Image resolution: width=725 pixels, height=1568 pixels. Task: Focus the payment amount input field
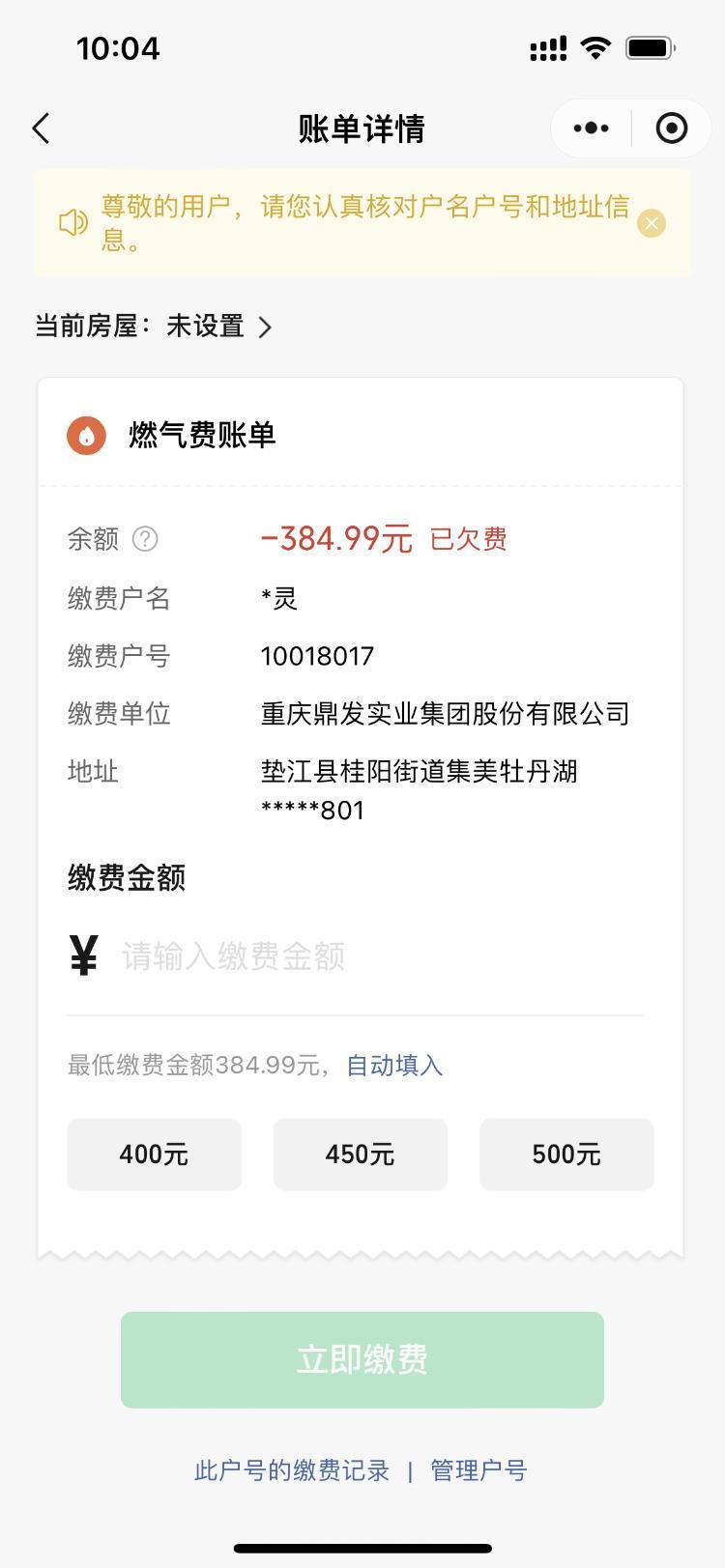[377, 956]
